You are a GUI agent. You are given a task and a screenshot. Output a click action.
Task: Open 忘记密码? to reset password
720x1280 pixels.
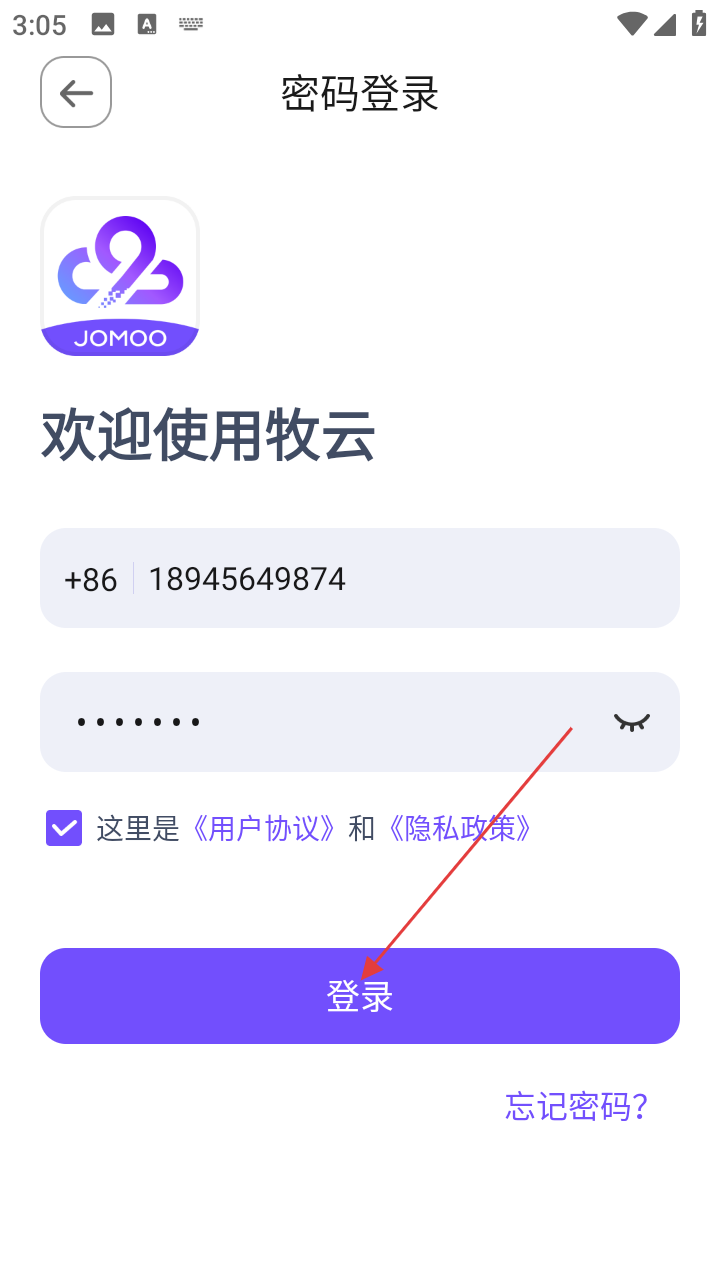[x=577, y=1106]
